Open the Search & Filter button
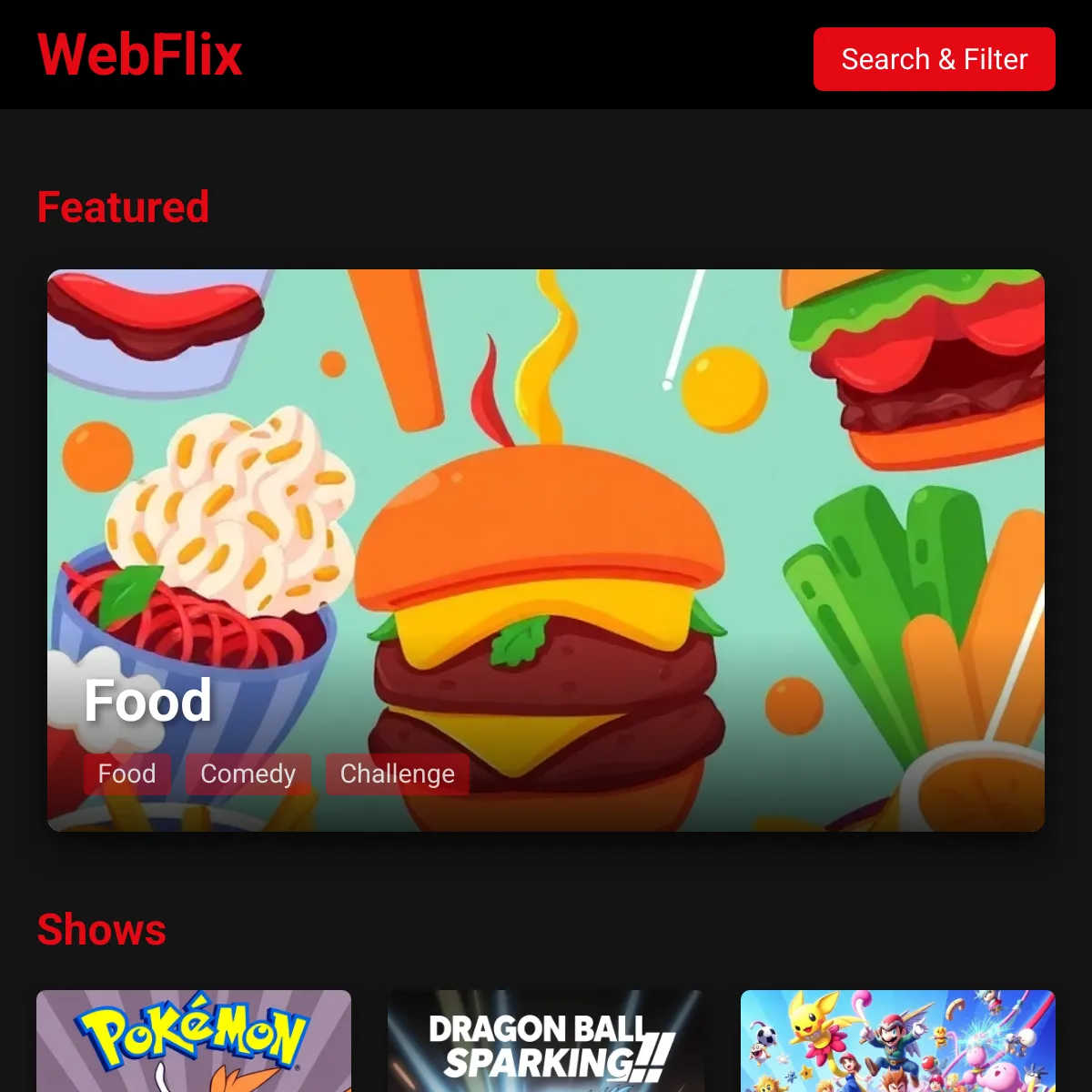This screenshot has height=1092, width=1092. [934, 59]
